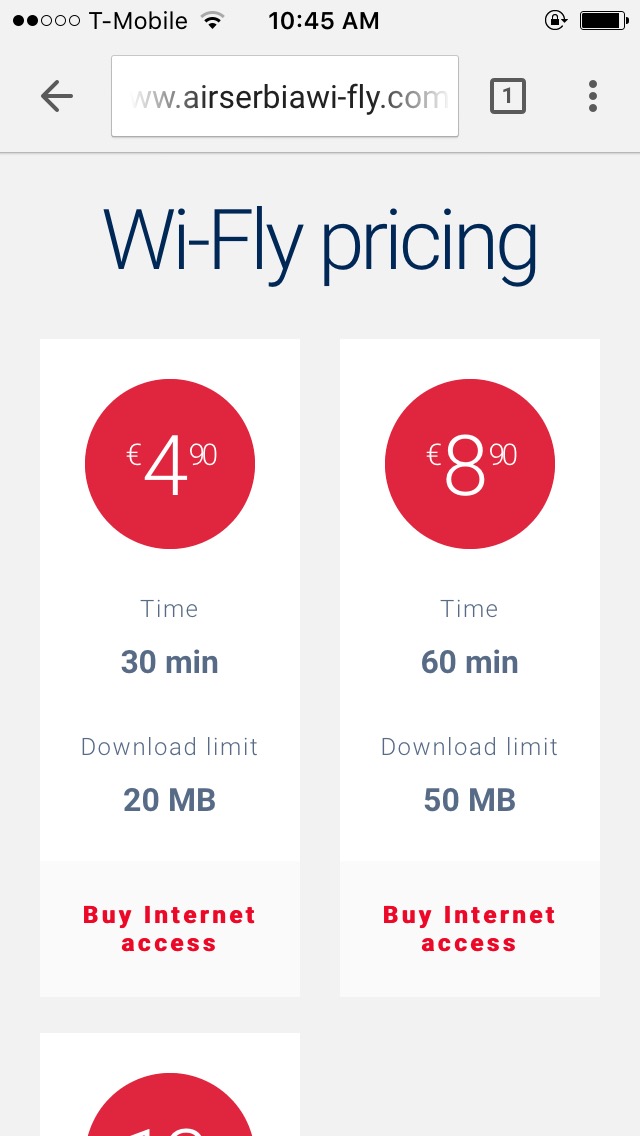Buy Internet access for the 60 min plan
This screenshot has width=640, height=1136.
coord(469,929)
